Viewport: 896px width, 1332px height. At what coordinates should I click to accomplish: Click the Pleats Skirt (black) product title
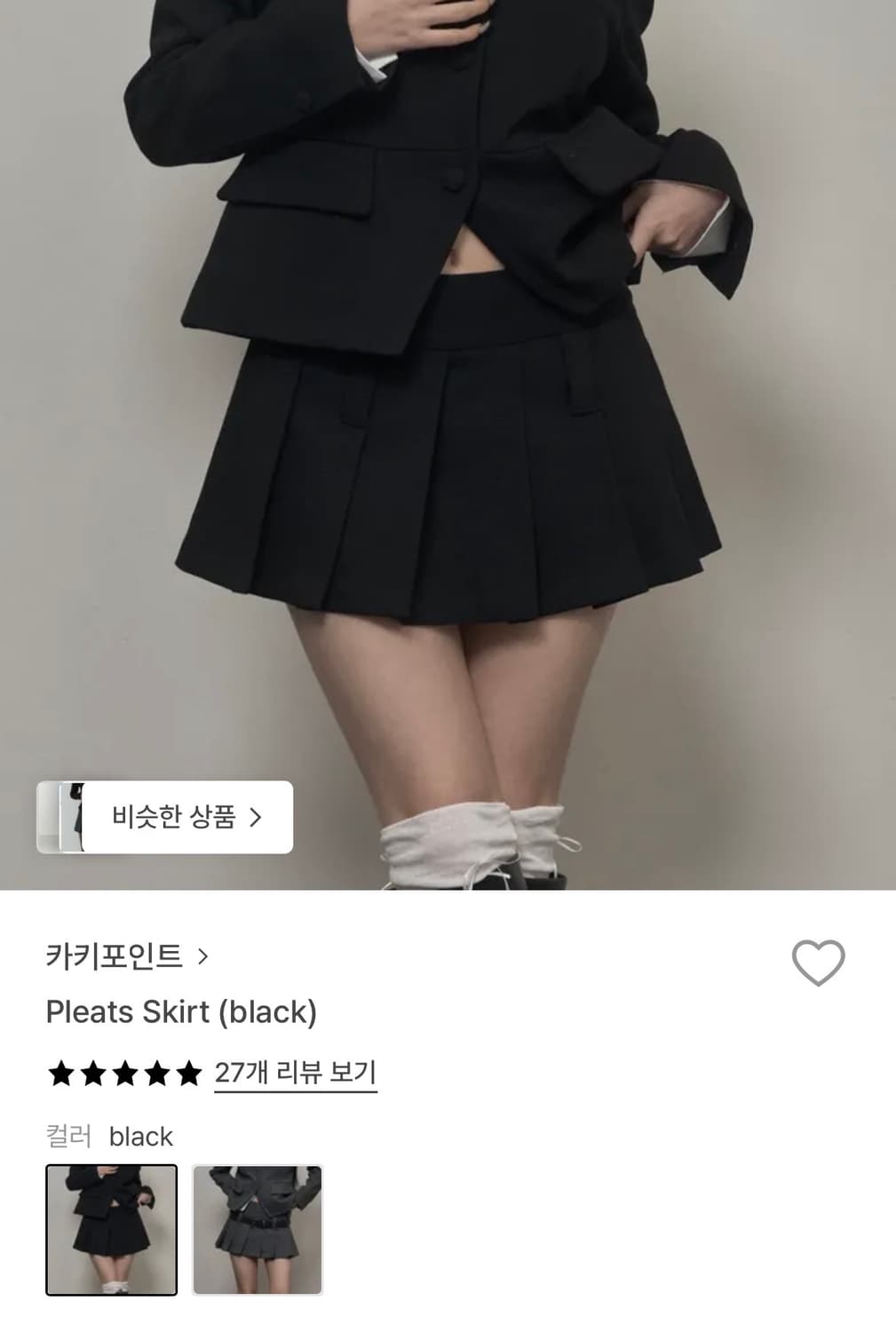(183, 1012)
